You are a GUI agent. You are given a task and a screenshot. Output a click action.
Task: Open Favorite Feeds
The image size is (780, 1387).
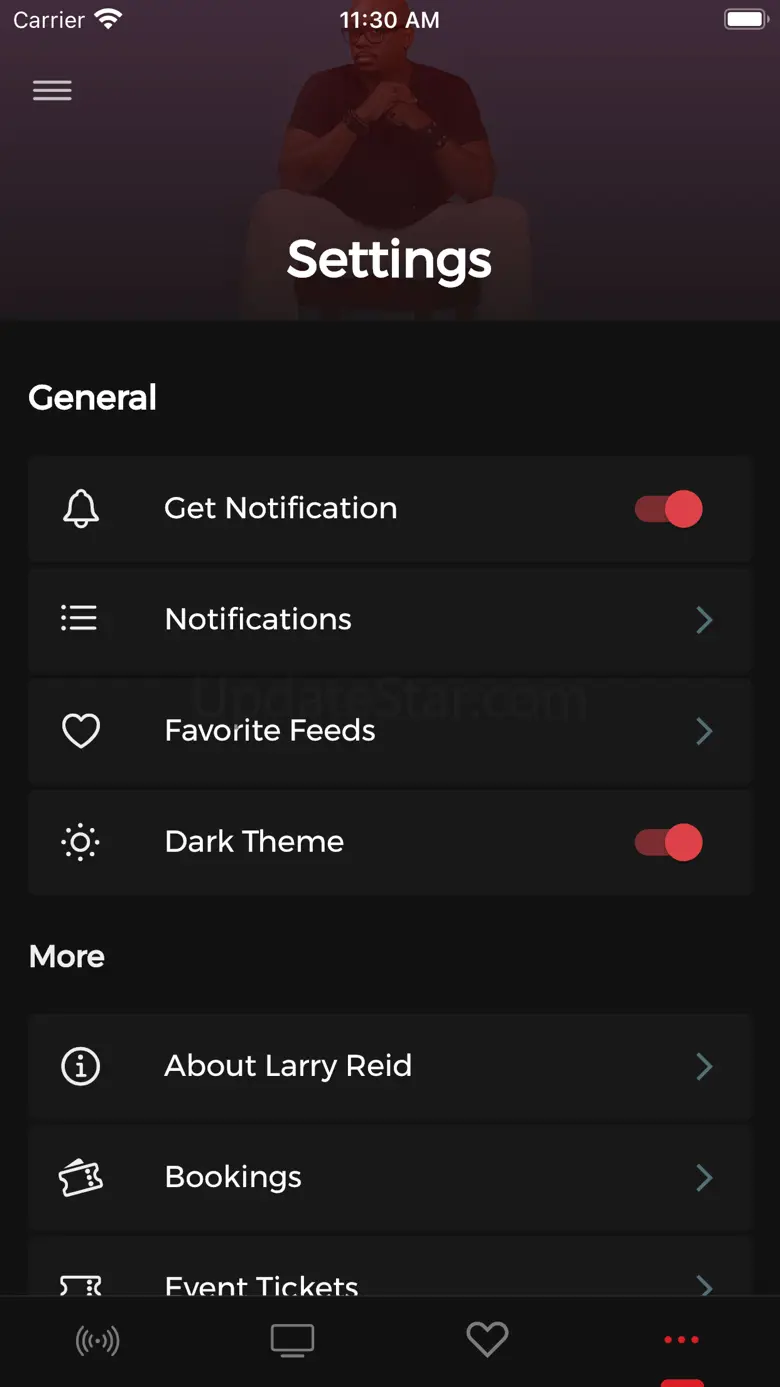coord(390,731)
